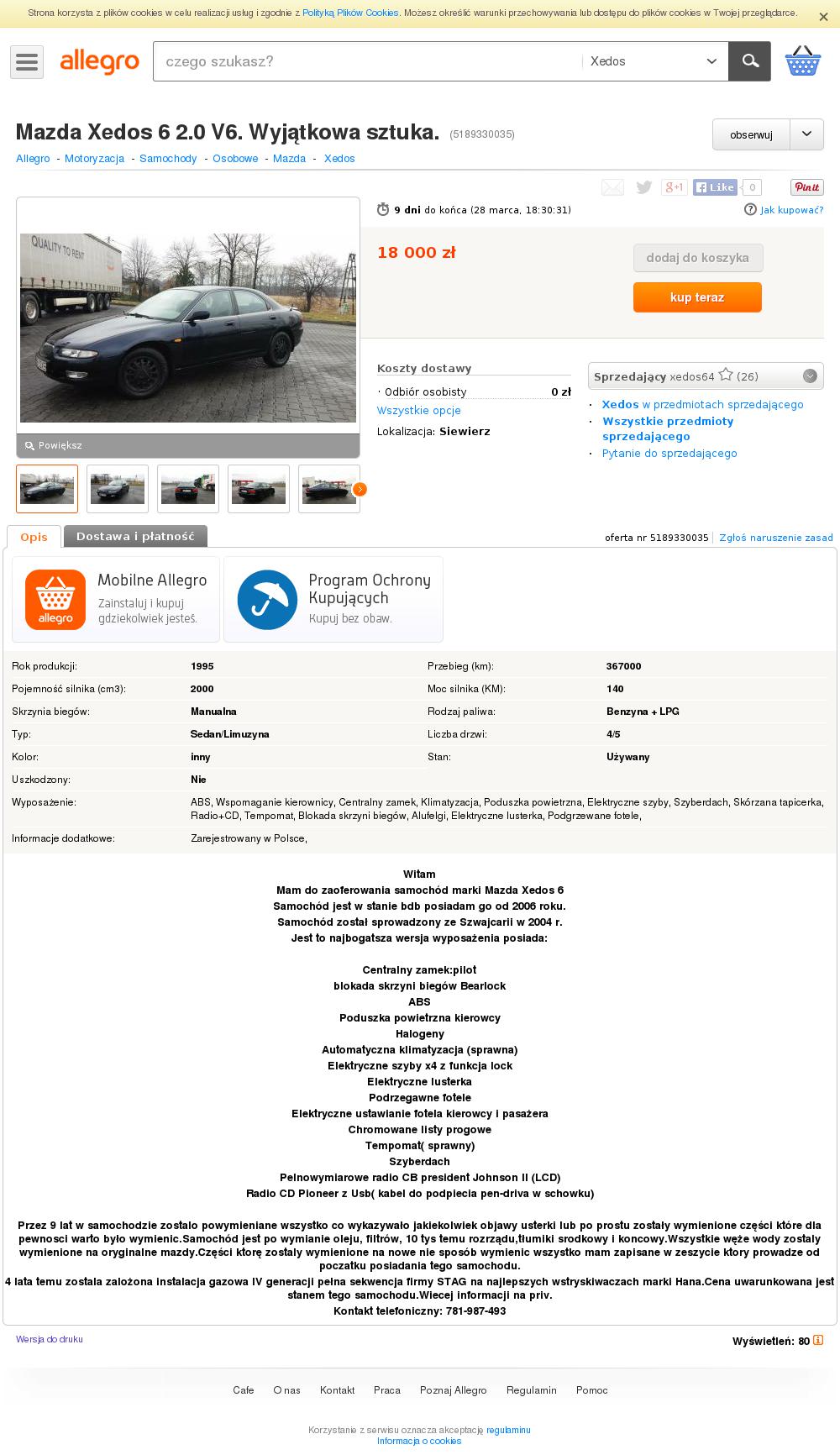
Task: Switch to 'Dostawa i płatność' tab
Action: coord(135,536)
